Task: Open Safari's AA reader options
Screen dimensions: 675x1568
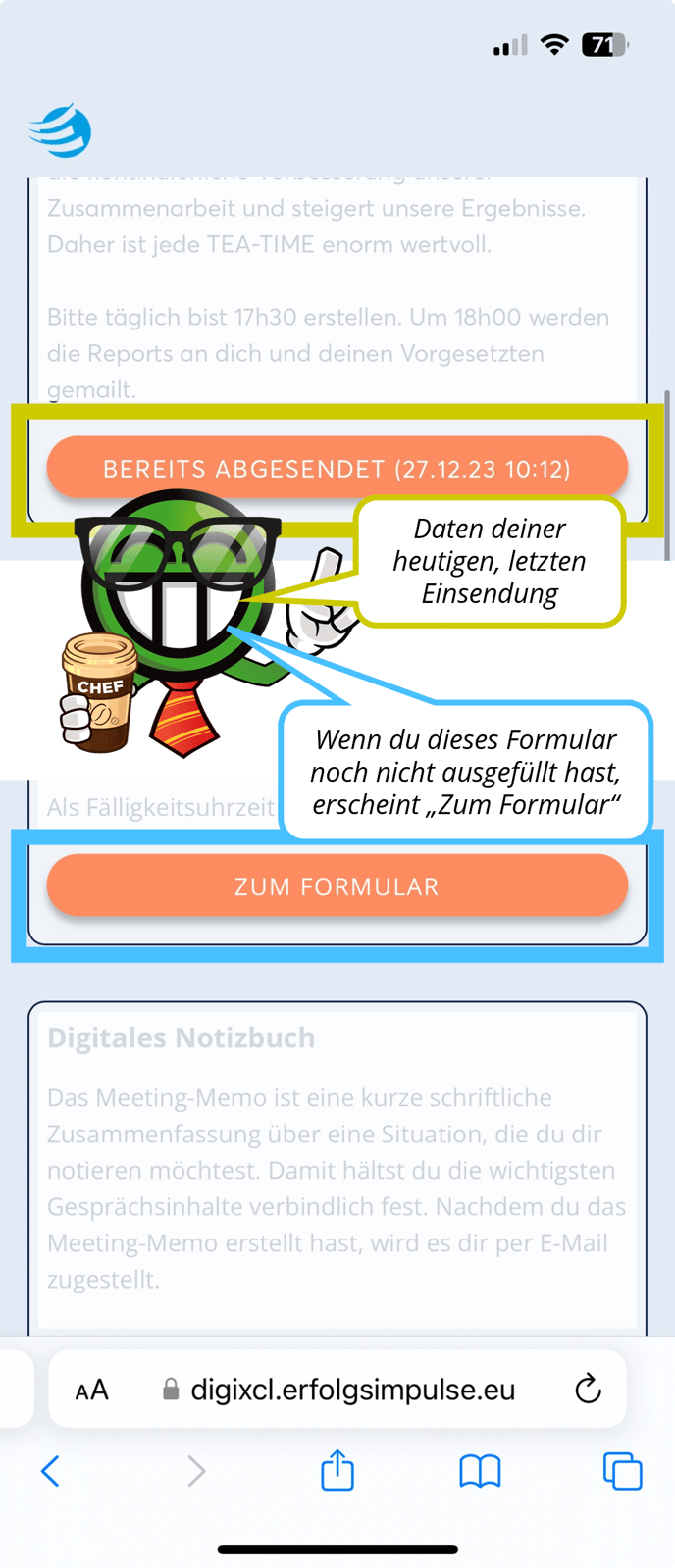Action: pos(92,1390)
